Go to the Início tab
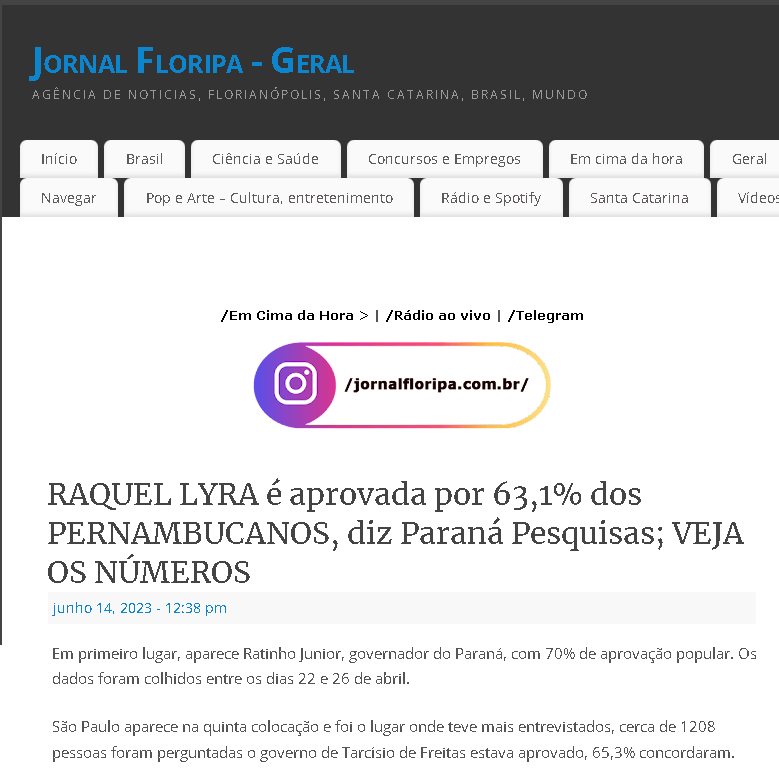This screenshot has width=779, height=769. pos(59,159)
